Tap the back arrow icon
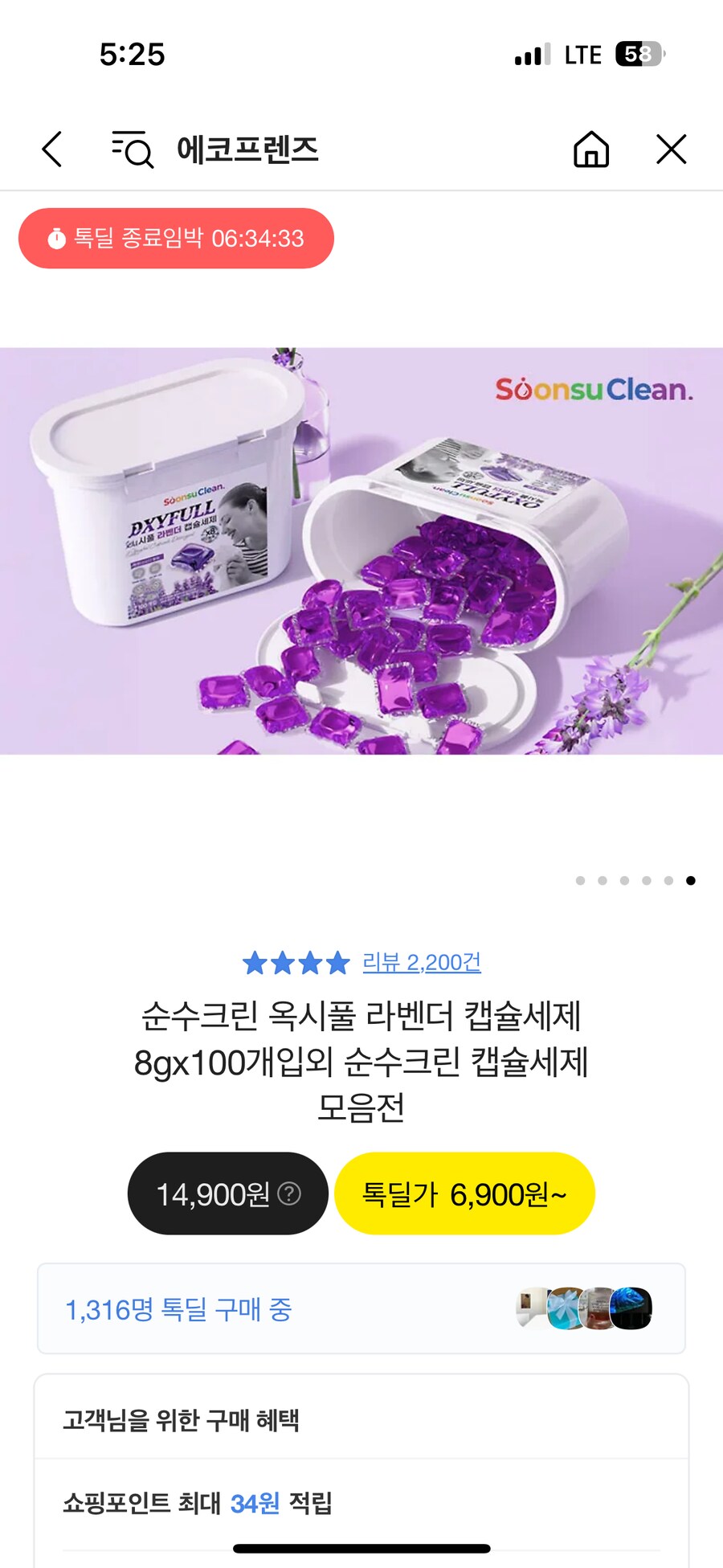The image size is (723, 1568). [51, 149]
